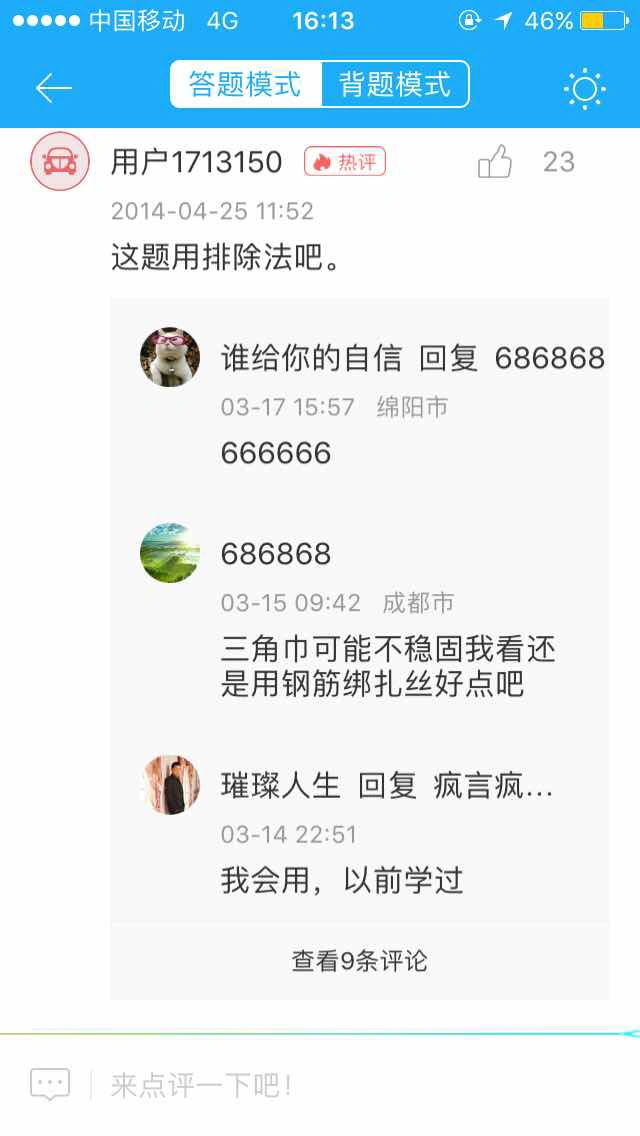
Task: Go back using the top arrow
Action: [x=54, y=88]
